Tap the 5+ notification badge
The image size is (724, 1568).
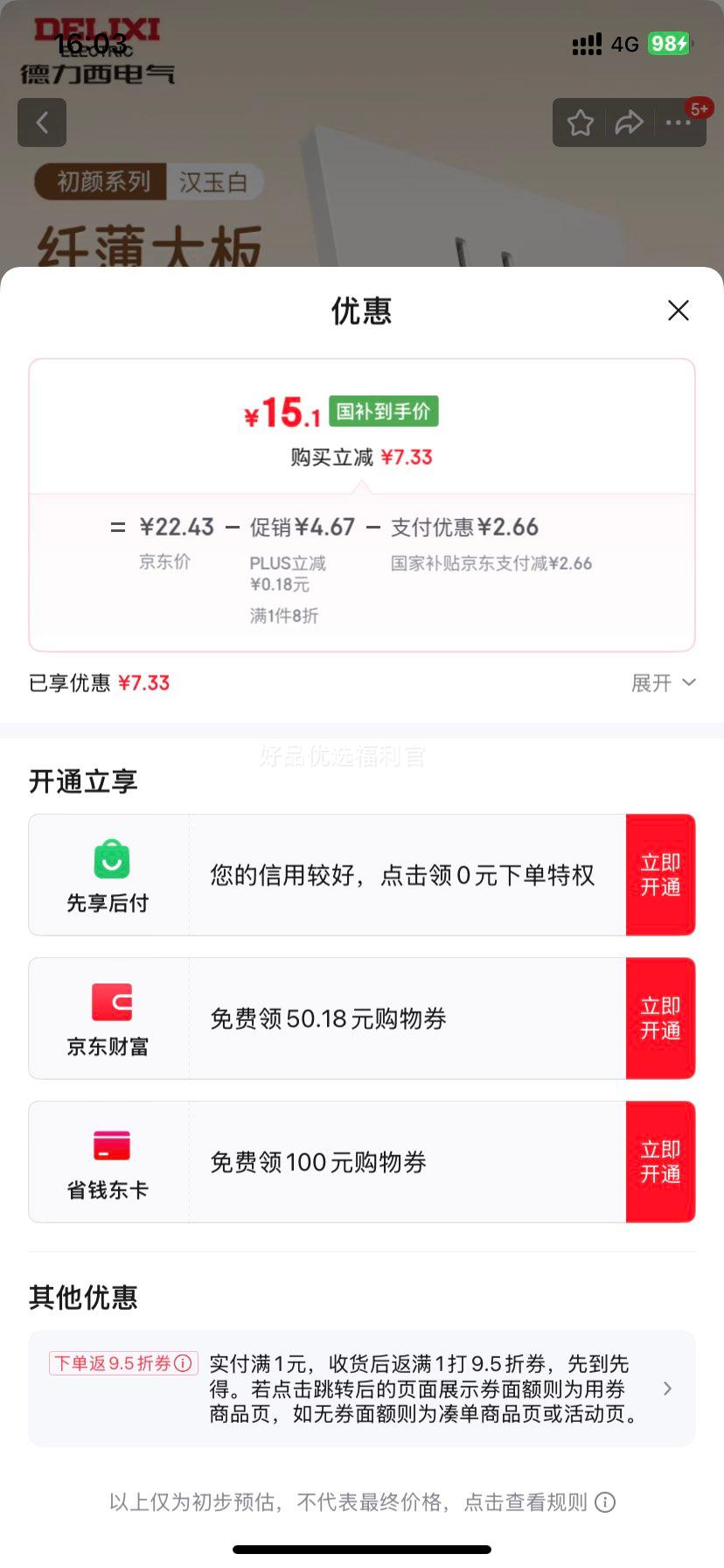coord(699,108)
